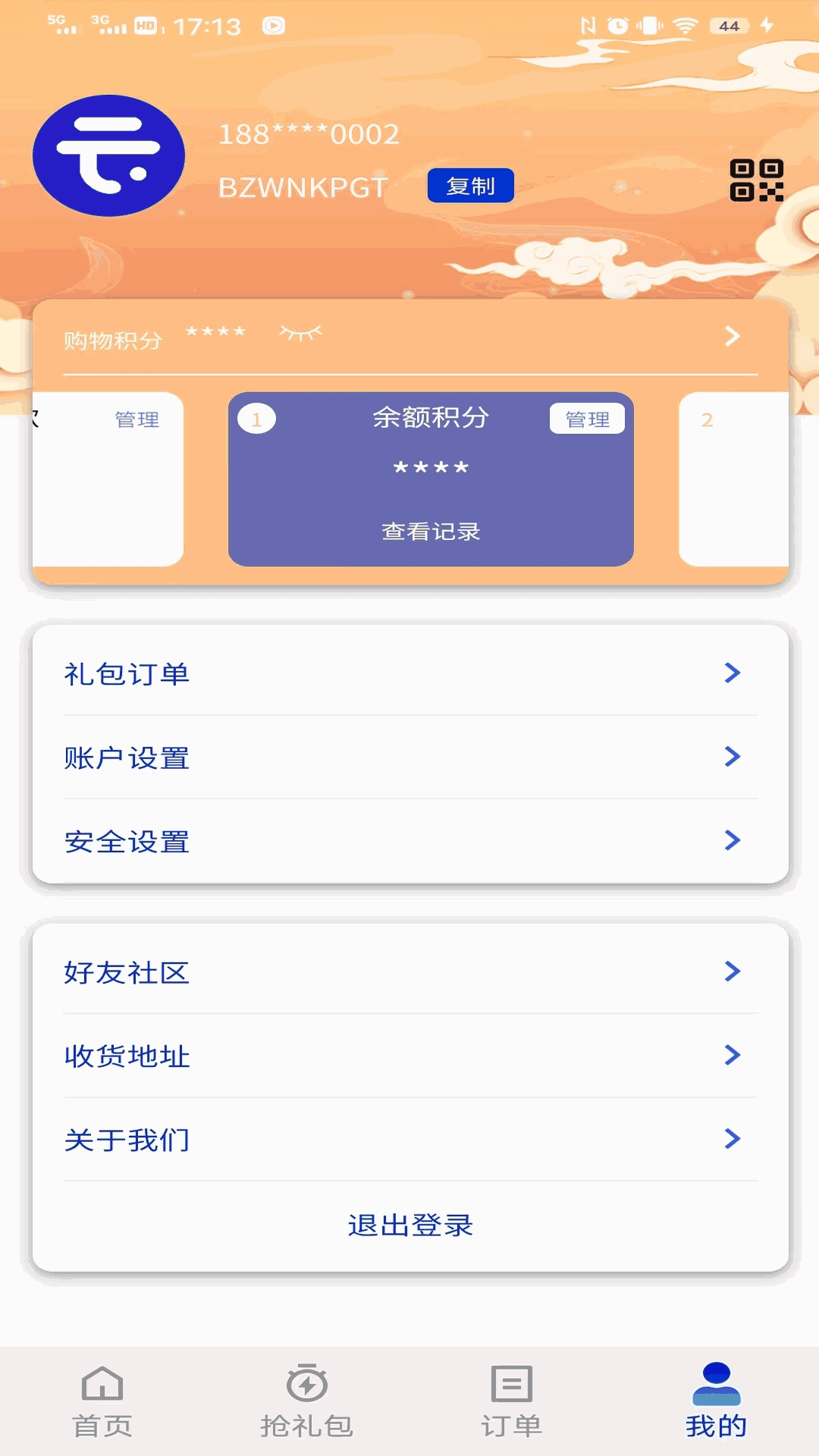
Task: Open 礼包订单
Action: (409, 673)
